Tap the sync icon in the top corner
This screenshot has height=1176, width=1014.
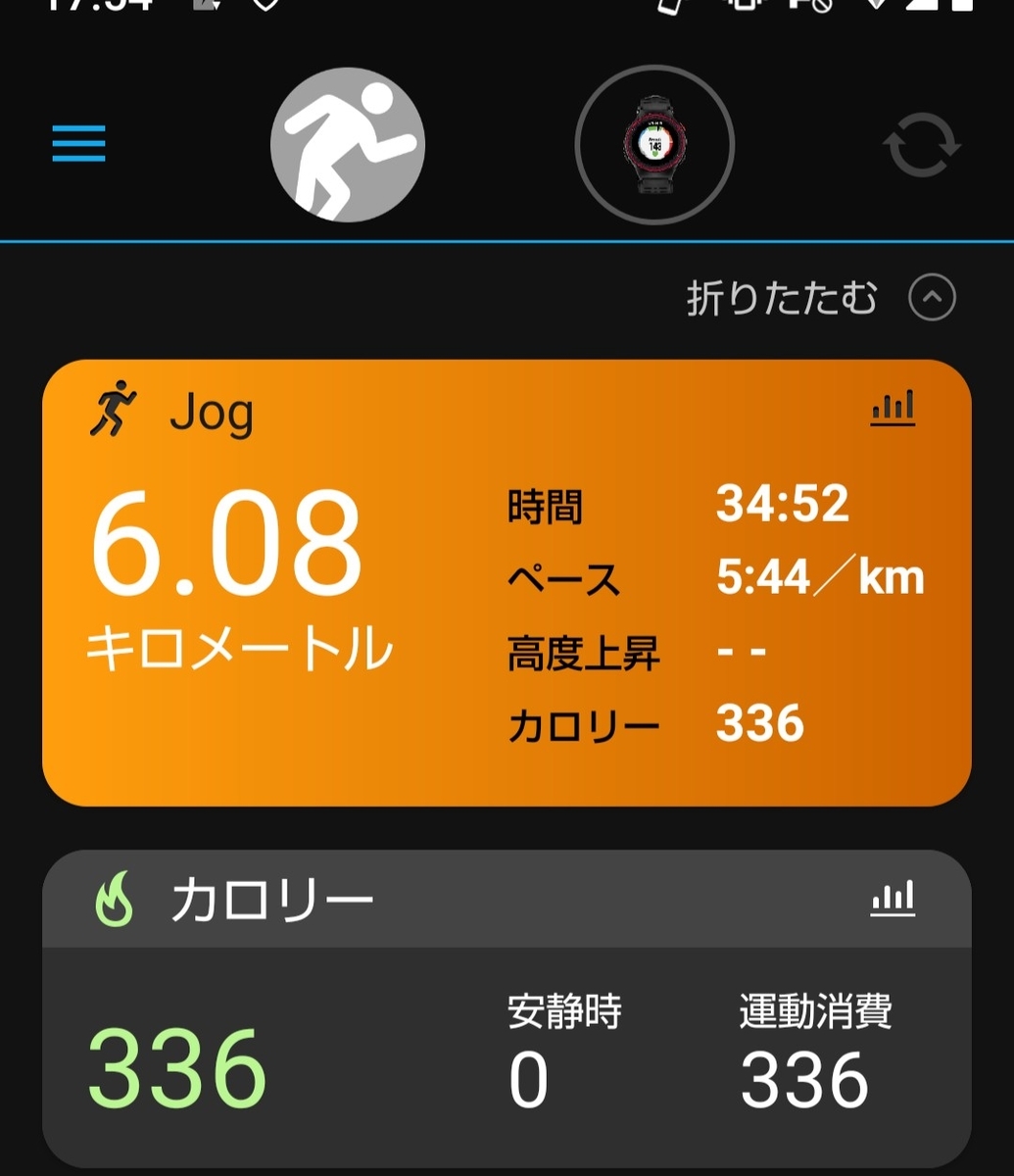[922, 144]
